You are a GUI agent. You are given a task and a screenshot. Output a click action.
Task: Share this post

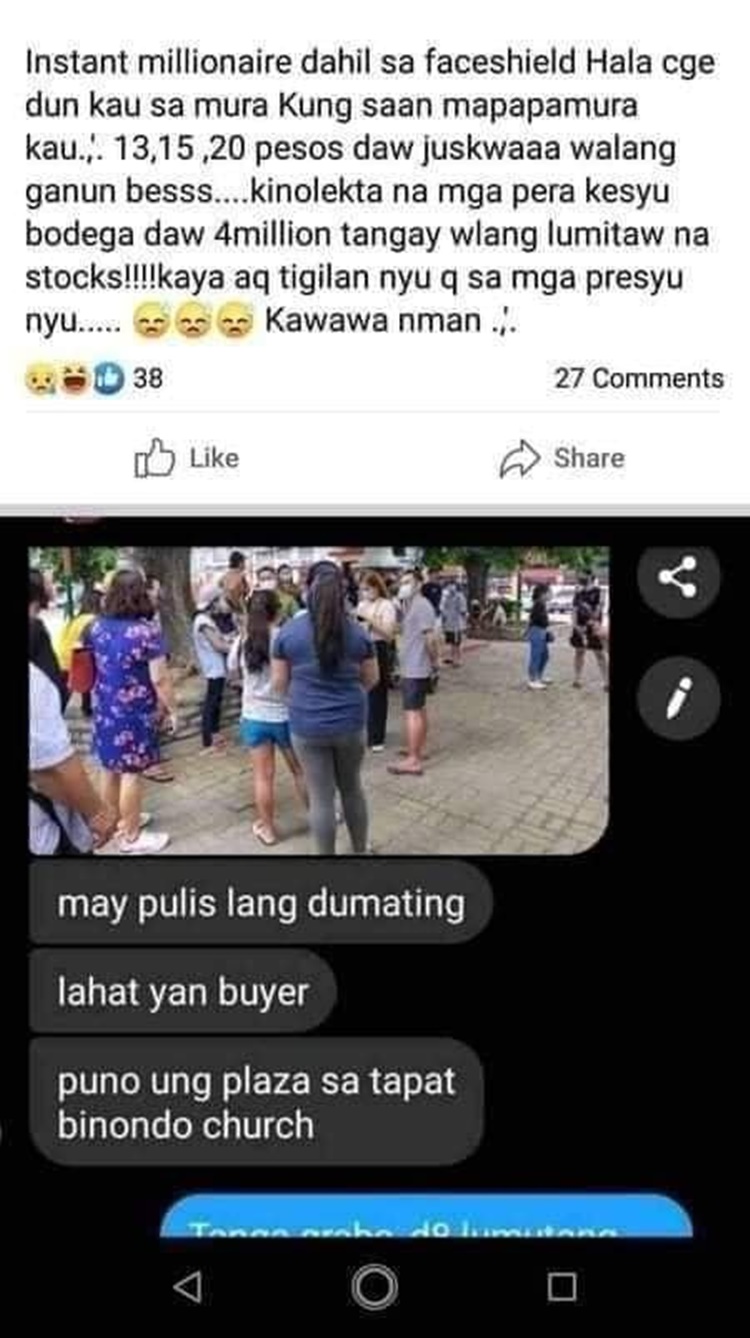561,459
